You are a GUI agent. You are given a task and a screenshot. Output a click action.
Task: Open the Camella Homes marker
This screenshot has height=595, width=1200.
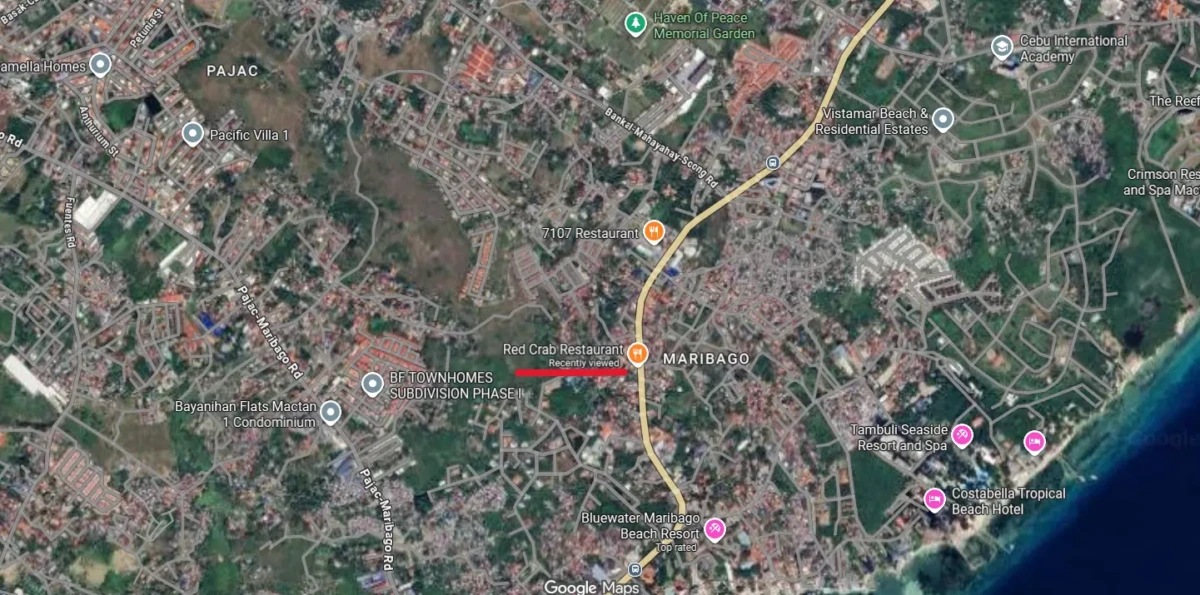coord(100,66)
